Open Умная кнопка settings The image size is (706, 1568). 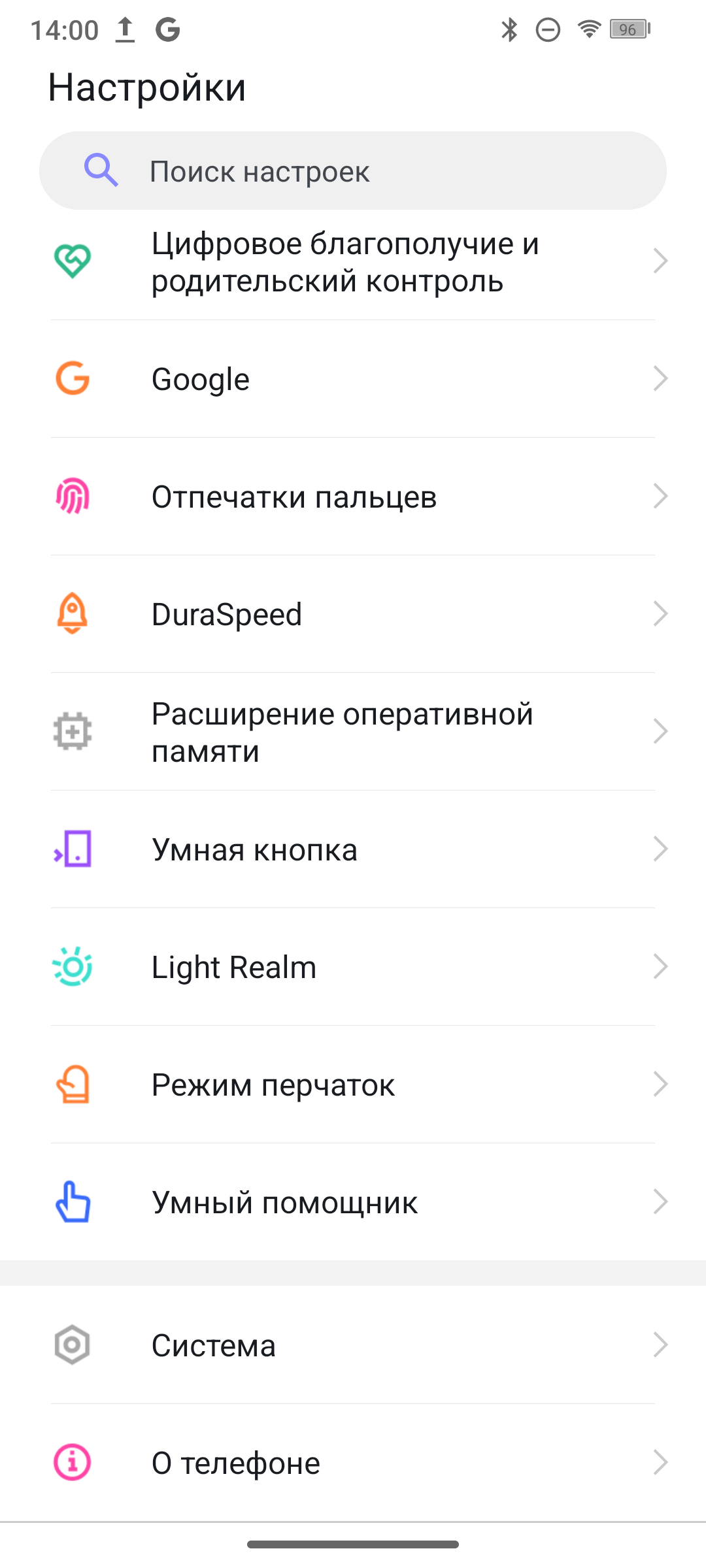(x=353, y=849)
